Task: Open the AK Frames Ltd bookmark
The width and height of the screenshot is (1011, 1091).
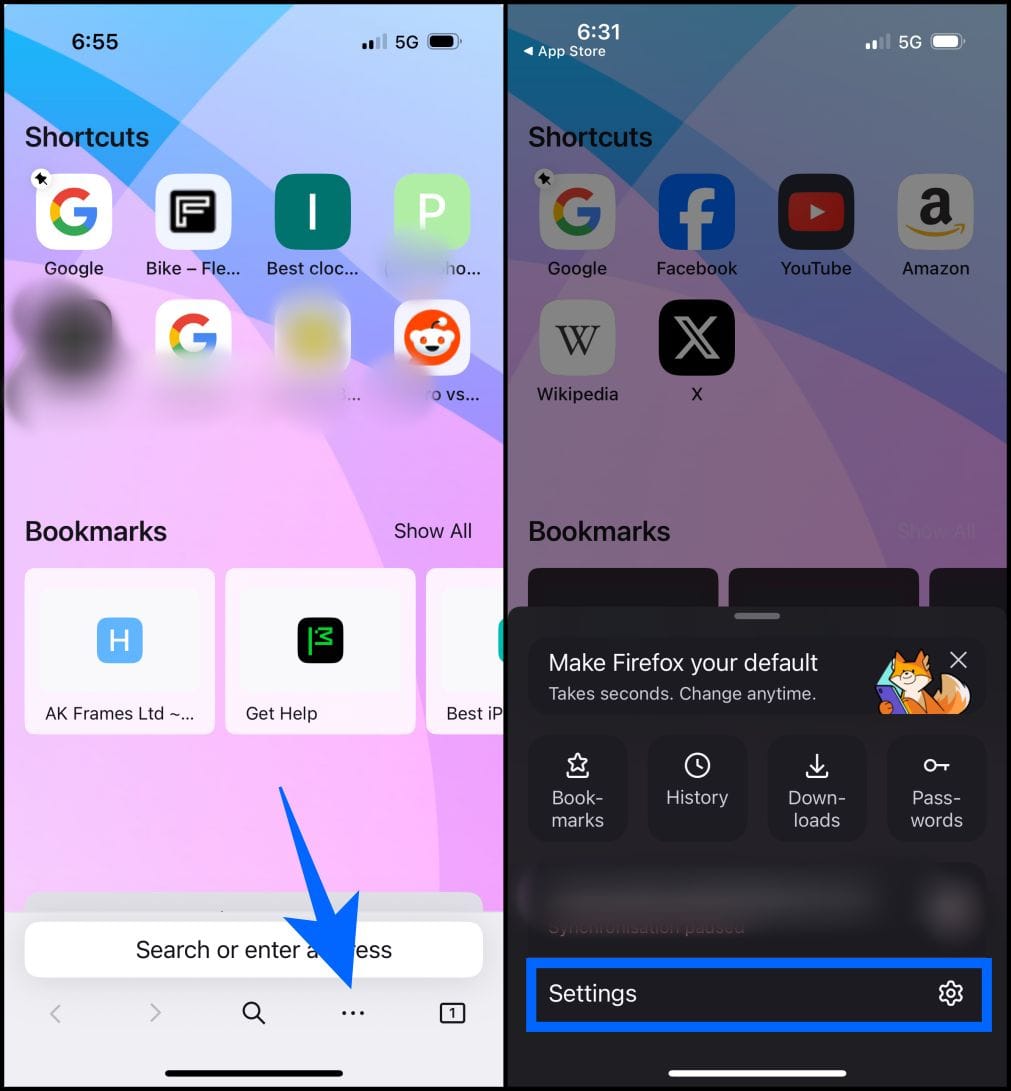Action: click(x=120, y=650)
